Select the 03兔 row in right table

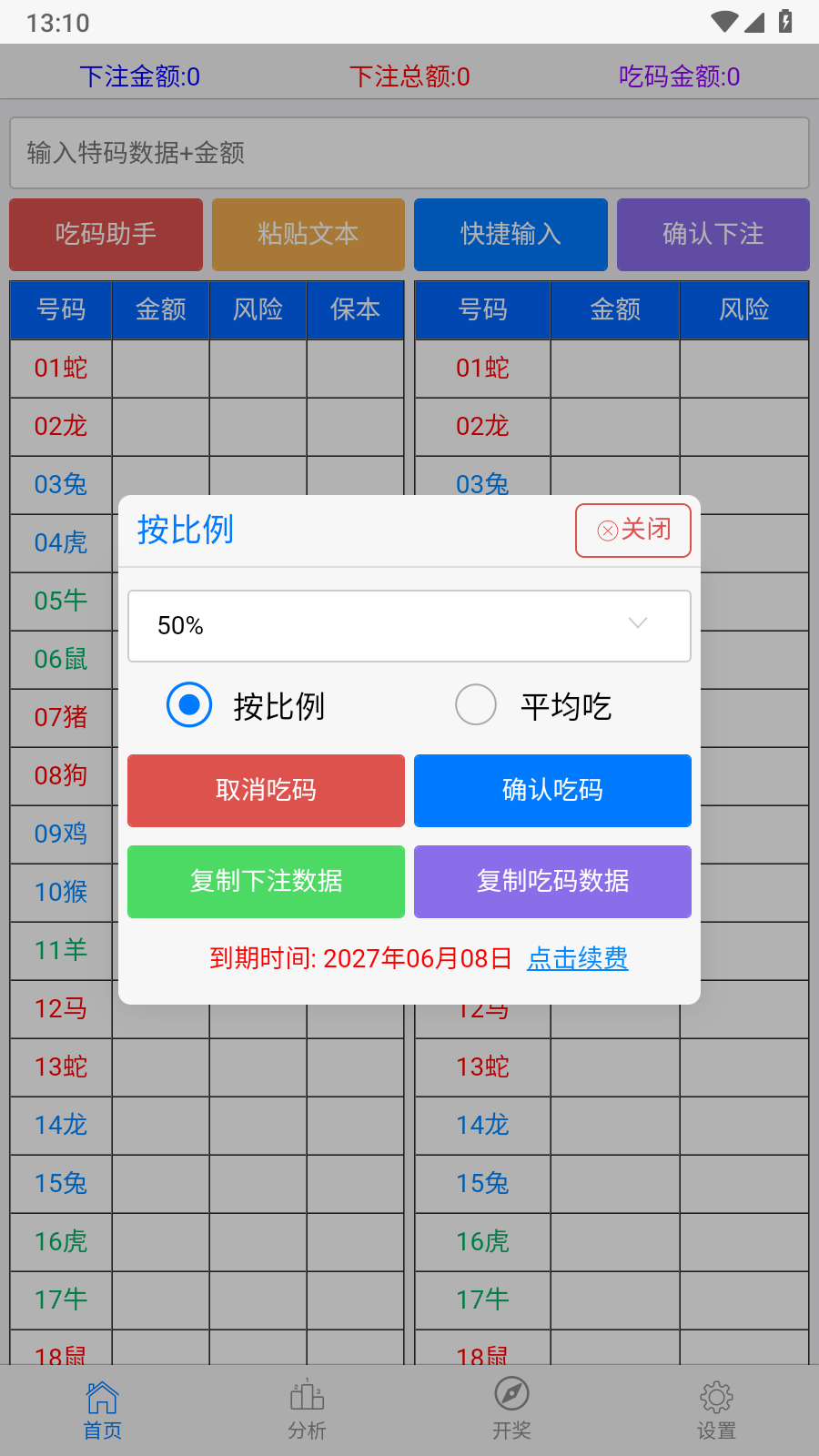481,485
